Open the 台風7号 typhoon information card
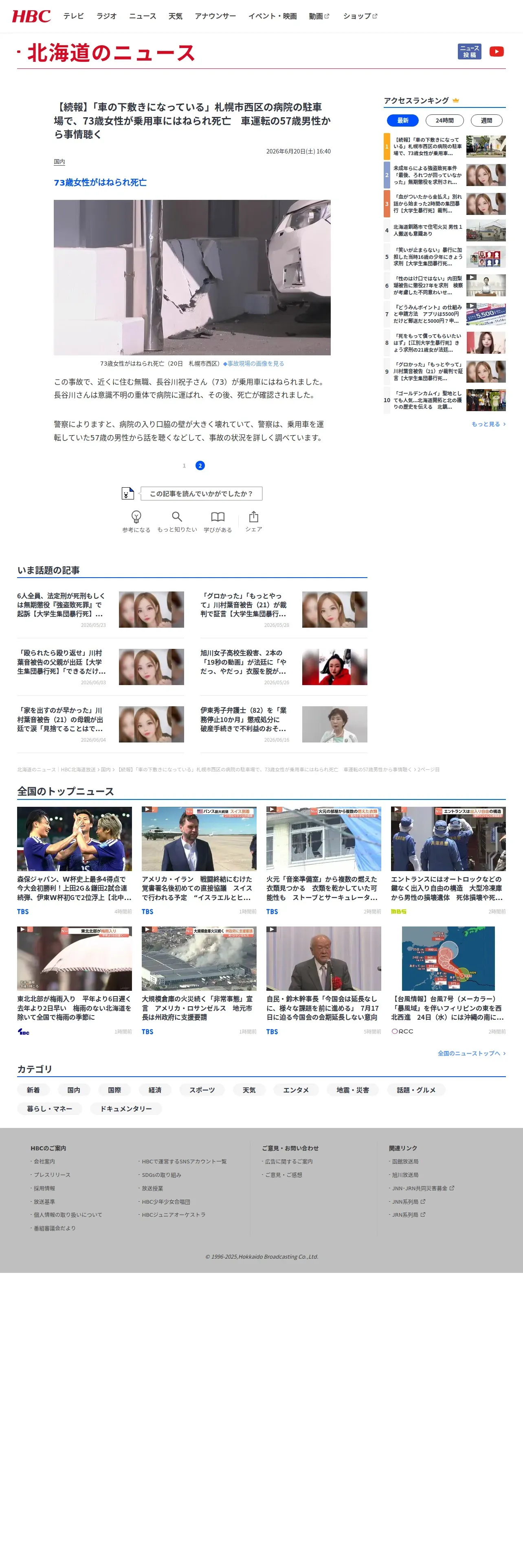Viewport: 523px width, 1568px height. tap(448, 981)
